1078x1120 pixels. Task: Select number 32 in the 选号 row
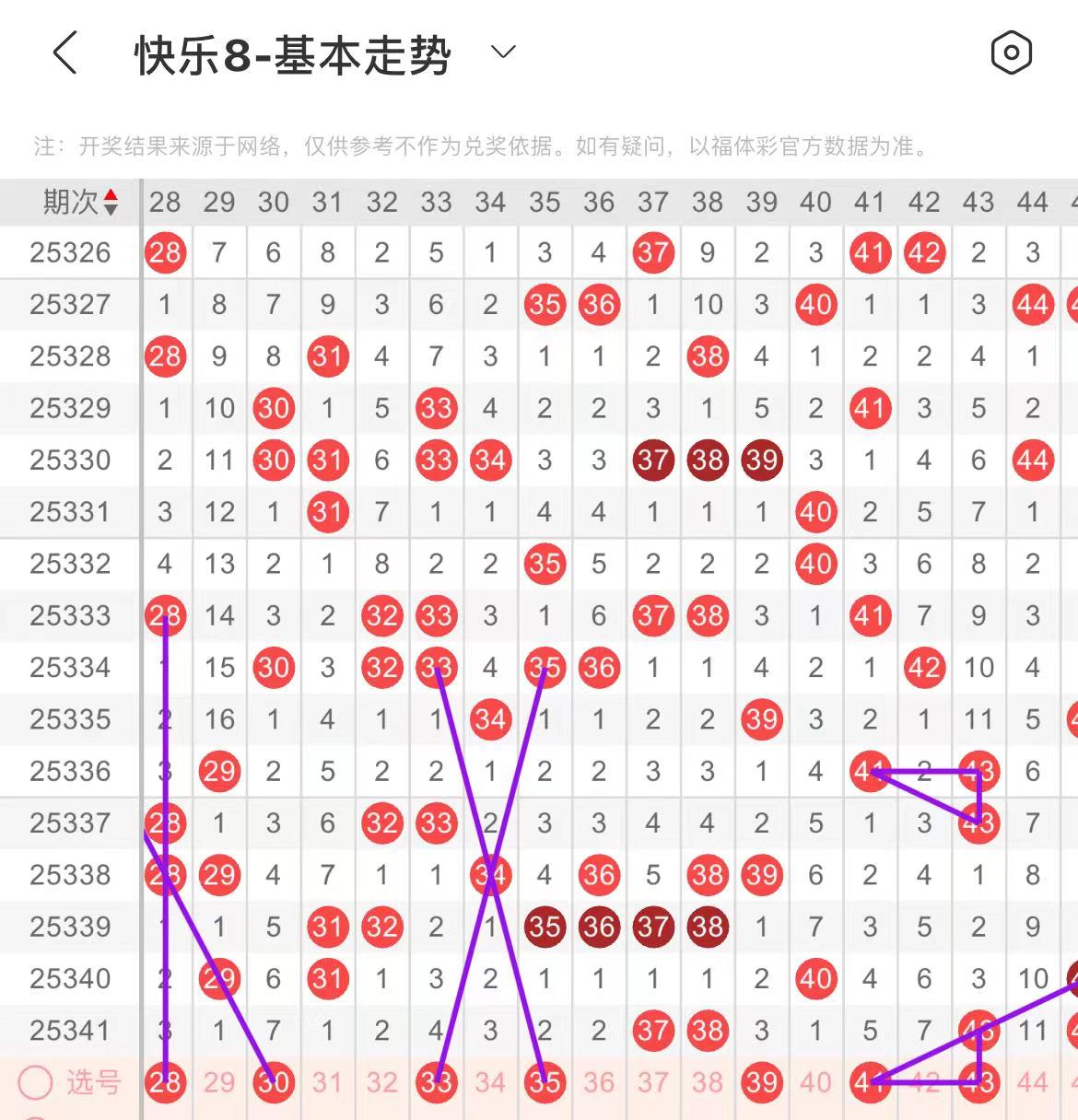click(381, 1082)
